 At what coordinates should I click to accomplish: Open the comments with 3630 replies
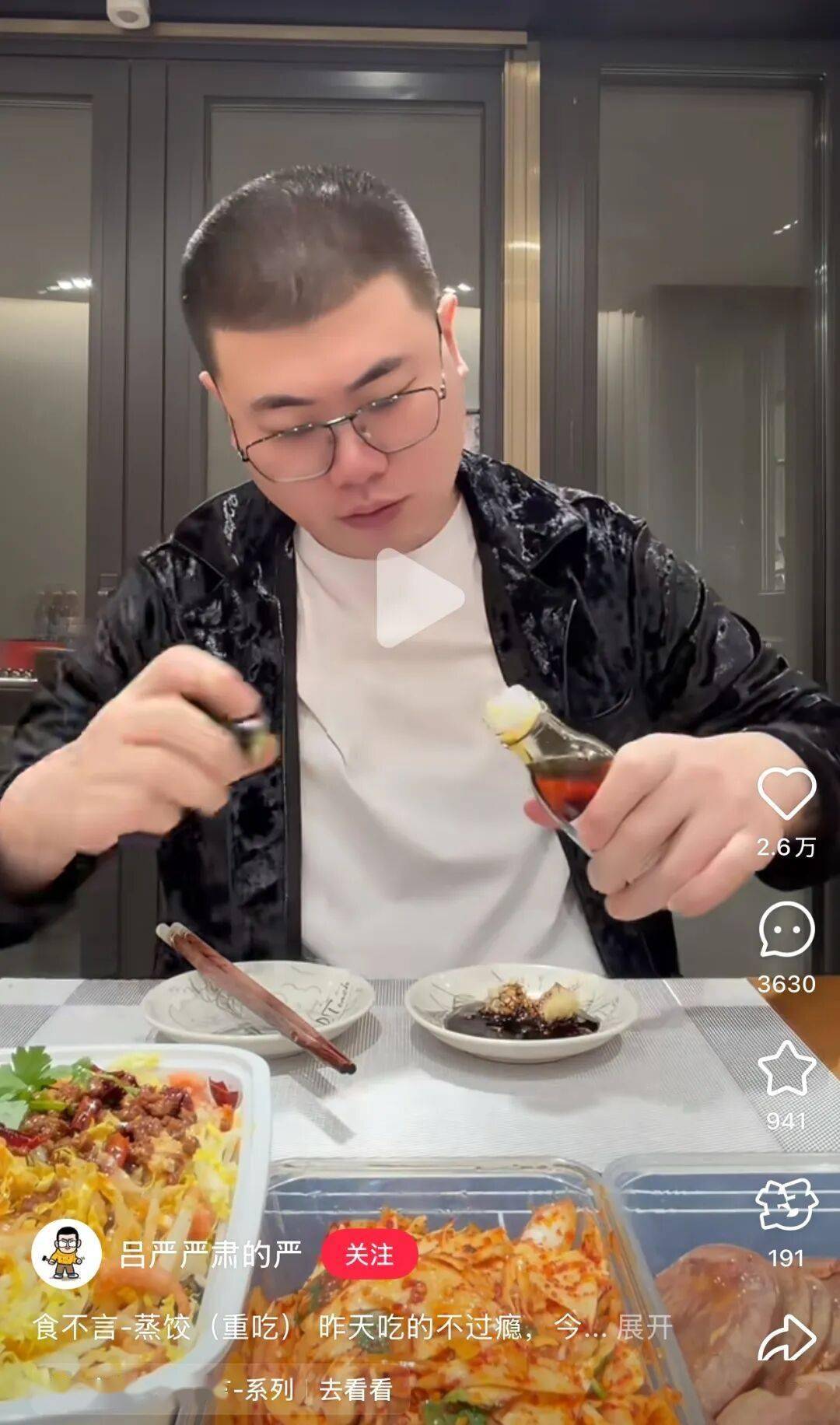click(786, 930)
